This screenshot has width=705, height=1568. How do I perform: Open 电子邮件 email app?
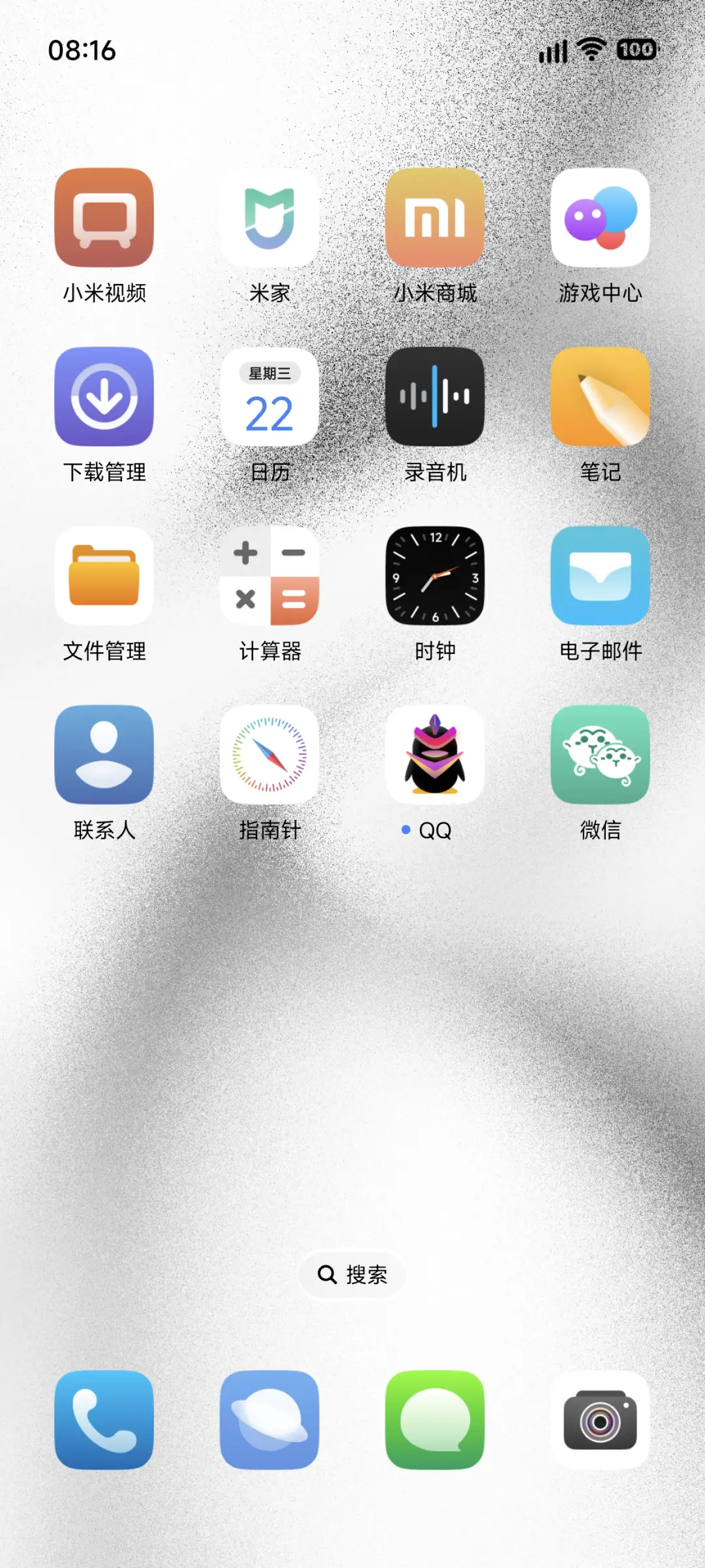click(x=600, y=576)
